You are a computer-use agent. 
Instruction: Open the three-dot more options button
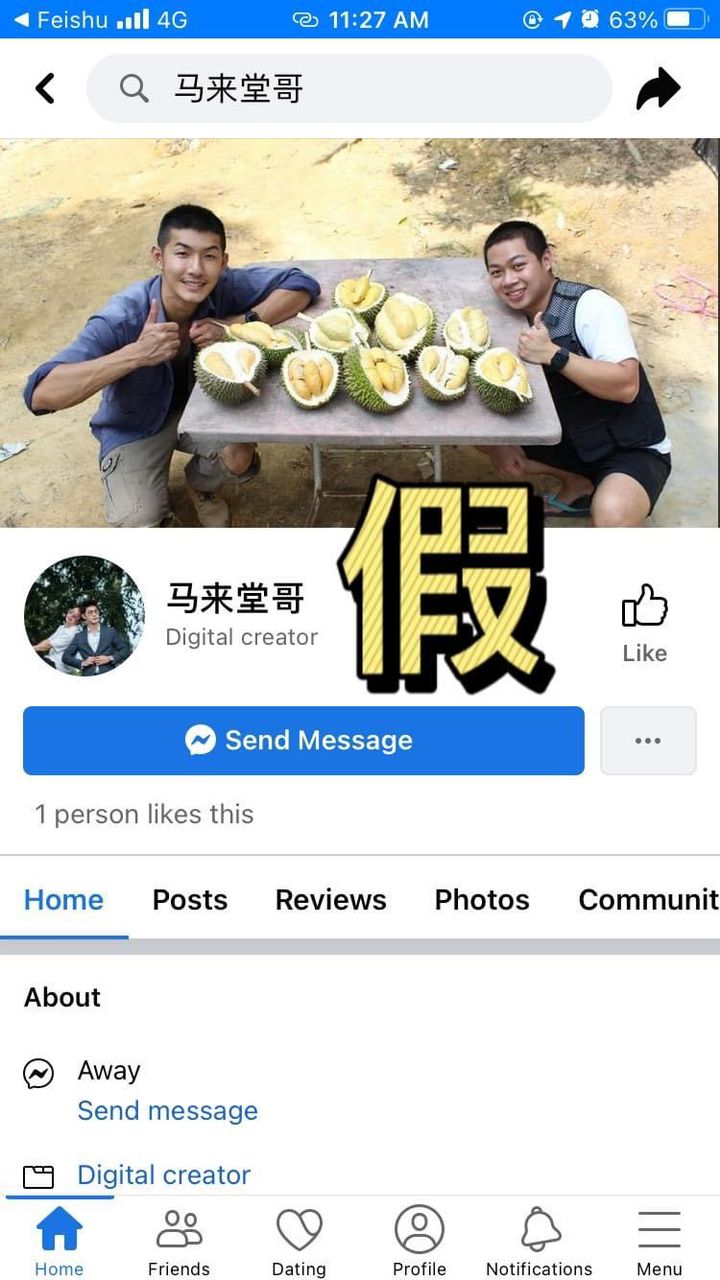click(648, 740)
